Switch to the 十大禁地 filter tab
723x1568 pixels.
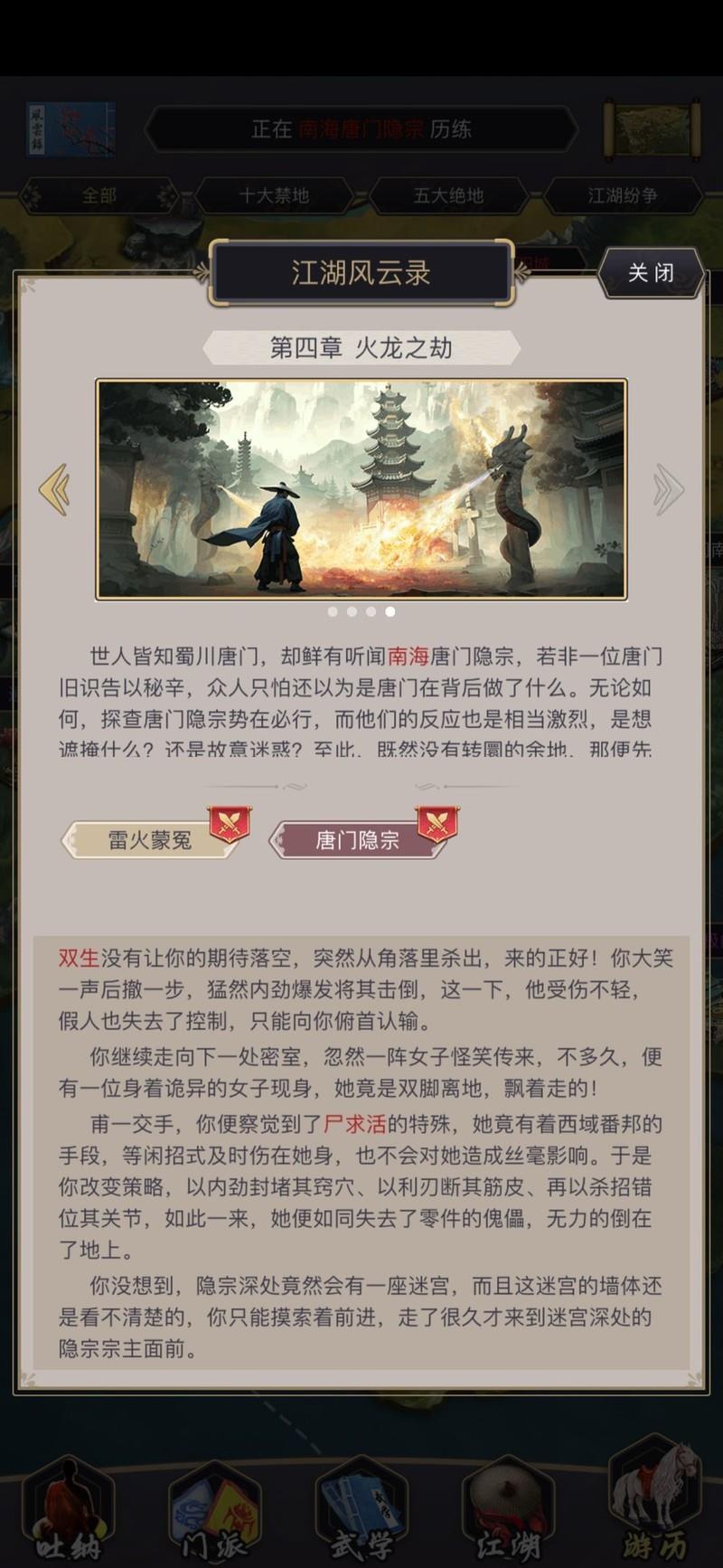(x=274, y=195)
